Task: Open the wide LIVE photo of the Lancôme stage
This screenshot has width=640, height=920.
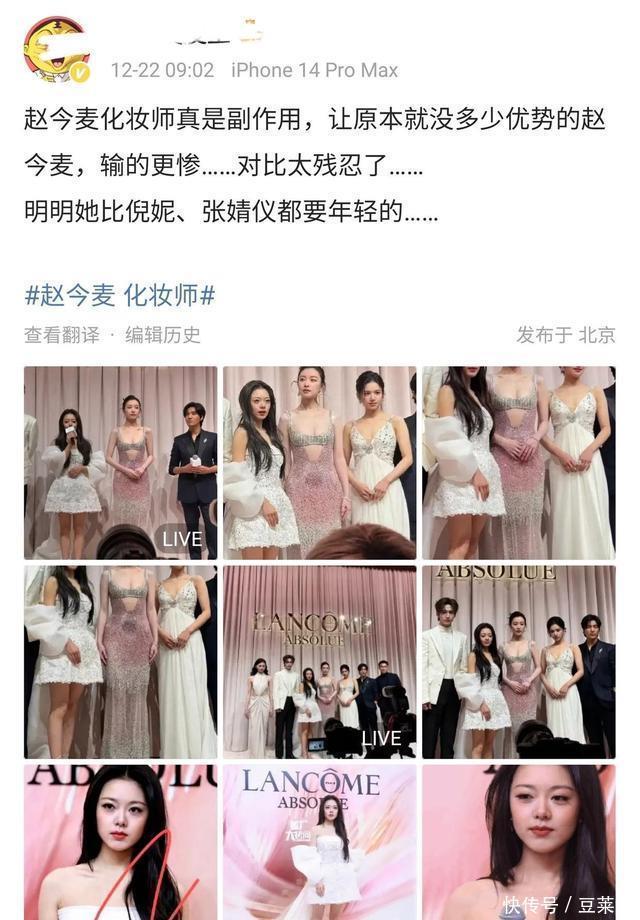Action: 319,662
